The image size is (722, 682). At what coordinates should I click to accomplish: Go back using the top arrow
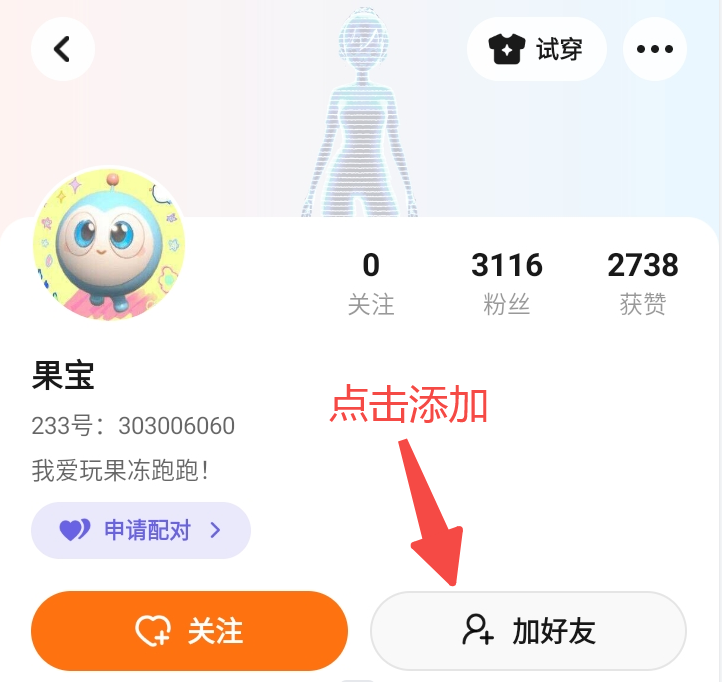click(62, 48)
